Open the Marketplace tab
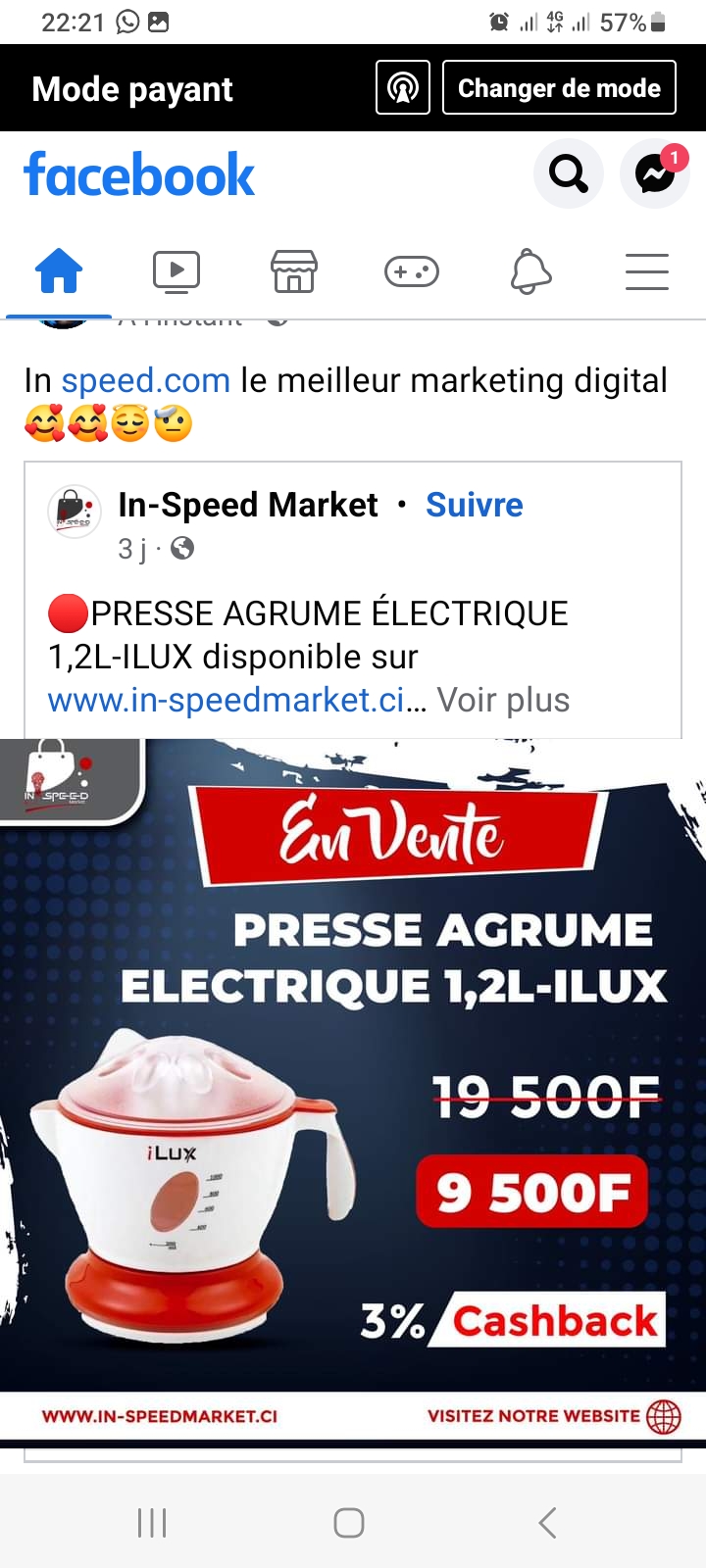The height and width of the screenshot is (1568, 706). click(x=294, y=271)
